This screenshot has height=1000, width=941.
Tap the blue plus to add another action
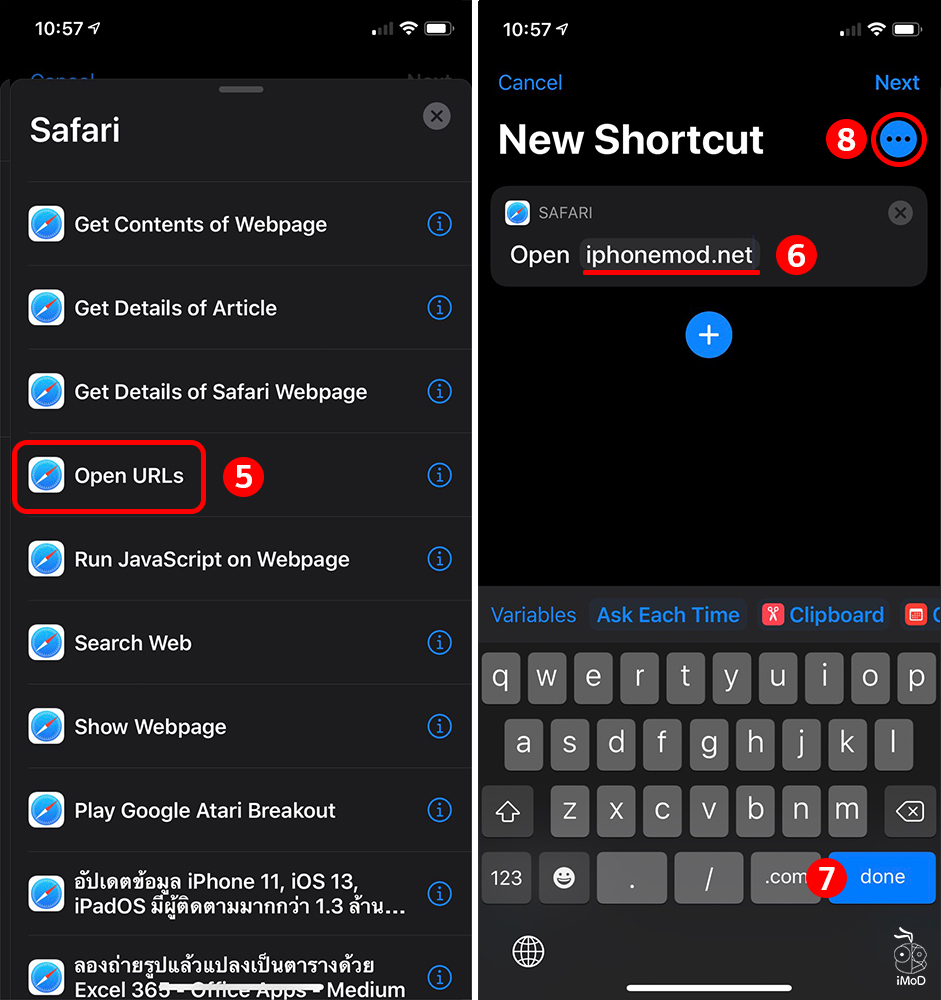[709, 335]
